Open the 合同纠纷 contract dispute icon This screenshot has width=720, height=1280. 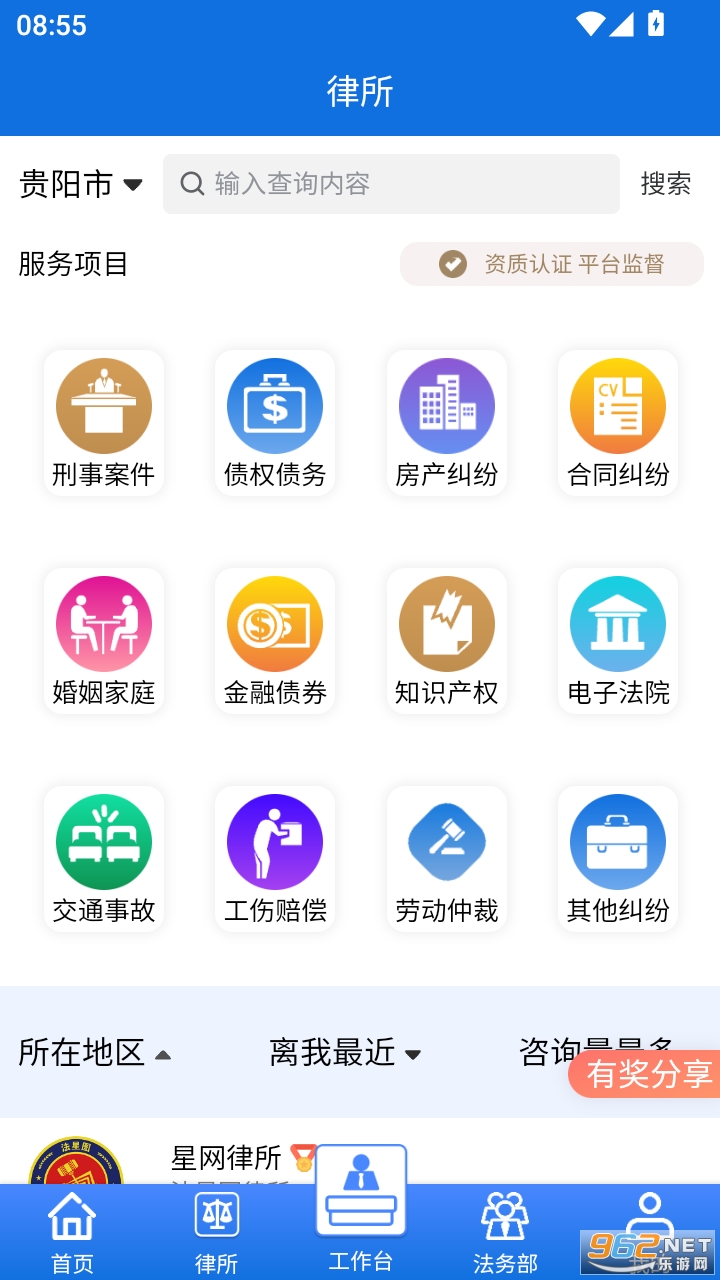coord(617,420)
